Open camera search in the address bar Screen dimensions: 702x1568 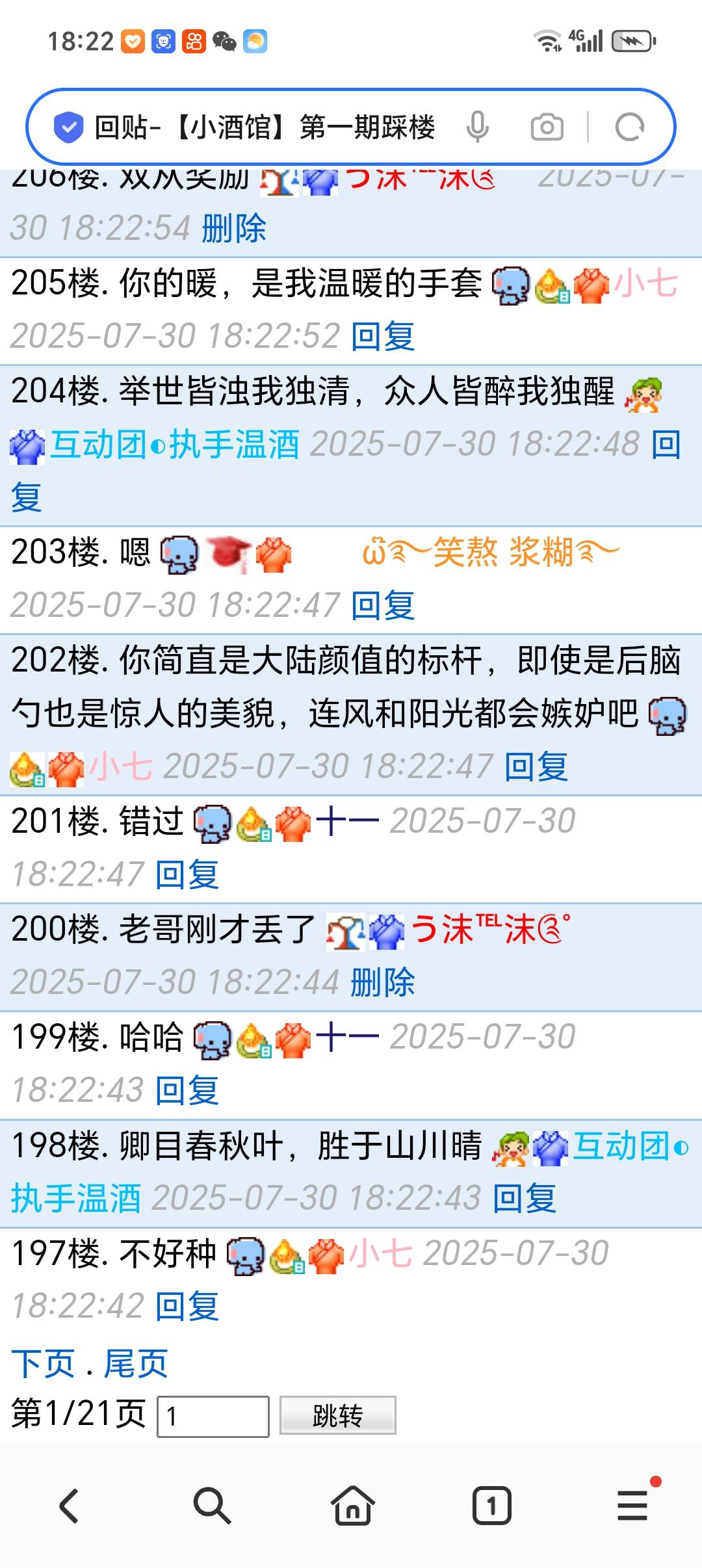click(547, 127)
